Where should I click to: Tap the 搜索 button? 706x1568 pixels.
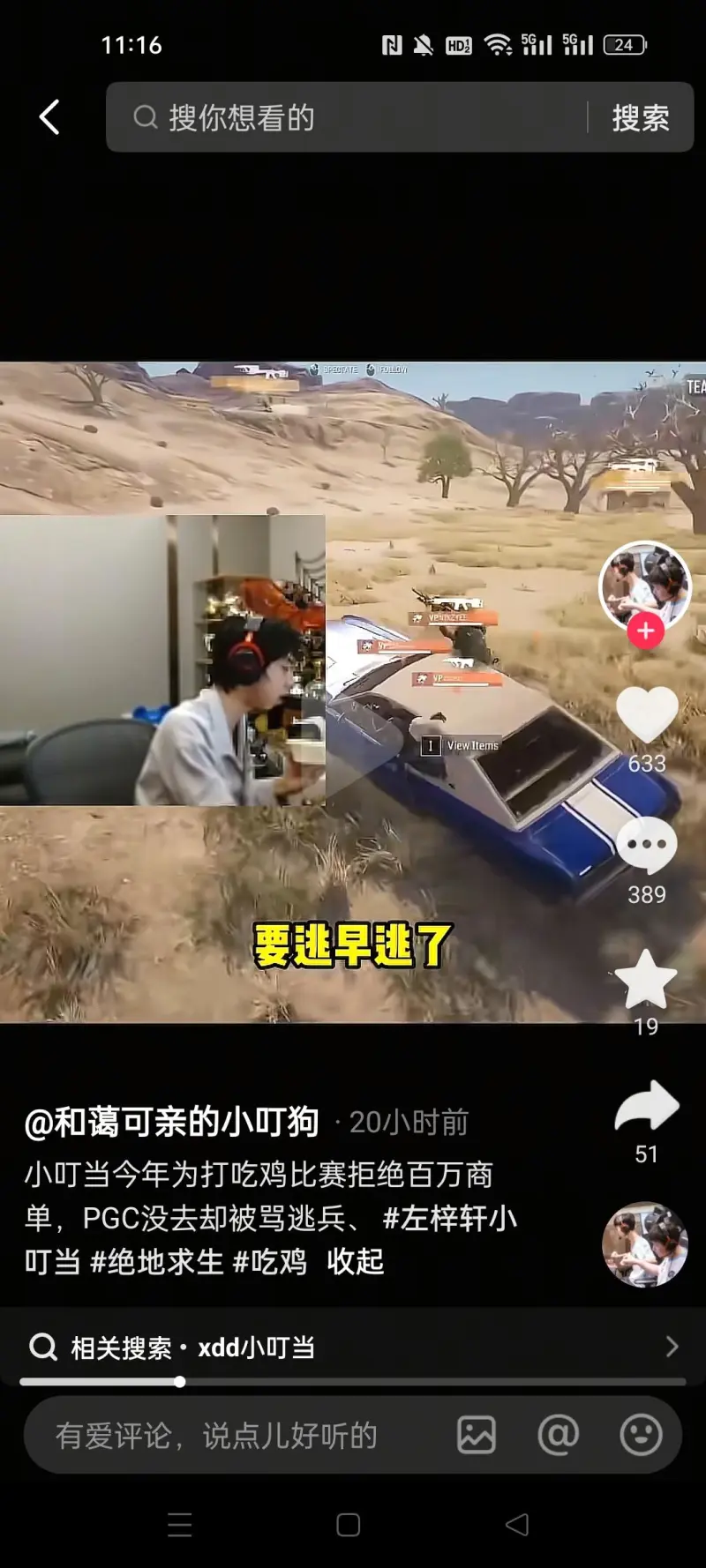coord(641,117)
